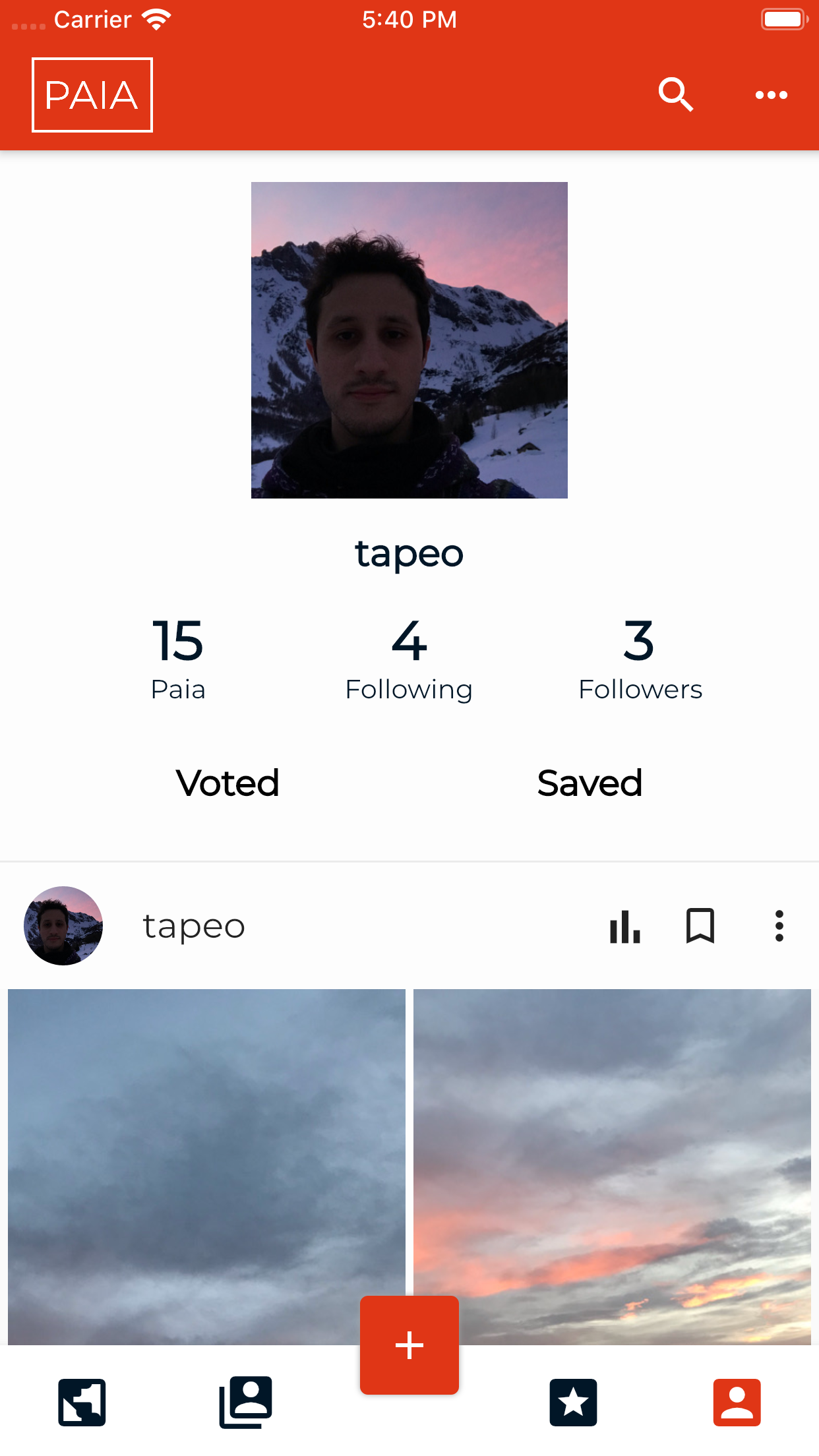Bookmark tapeo's post
This screenshot has height=1456, width=819.
point(700,926)
